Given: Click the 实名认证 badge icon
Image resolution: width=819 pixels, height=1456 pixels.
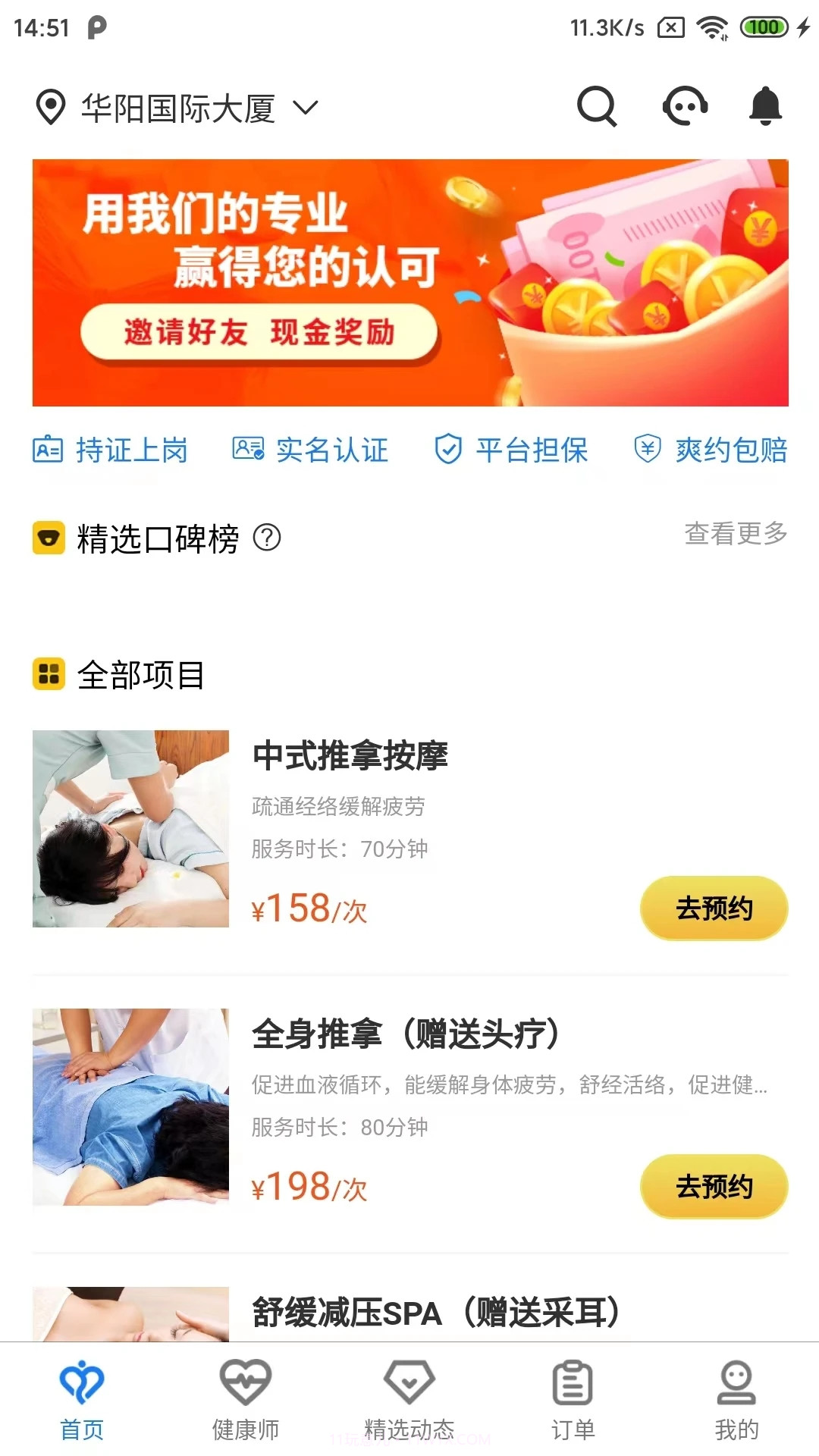Looking at the screenshot, I should tap(246, 449).
